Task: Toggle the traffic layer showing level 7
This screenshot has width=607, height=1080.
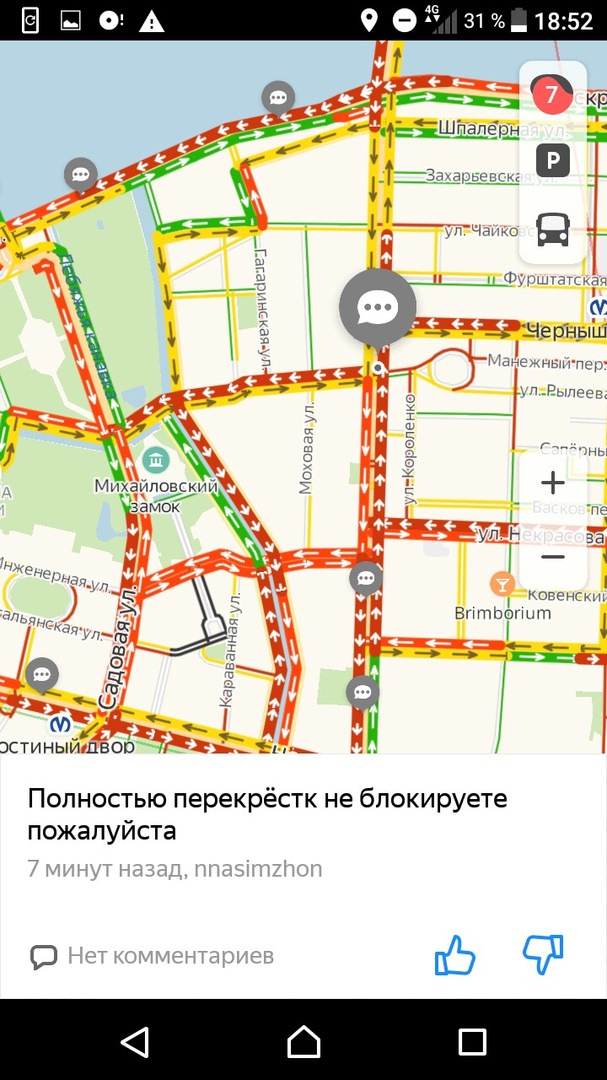Action: point(551,96)
